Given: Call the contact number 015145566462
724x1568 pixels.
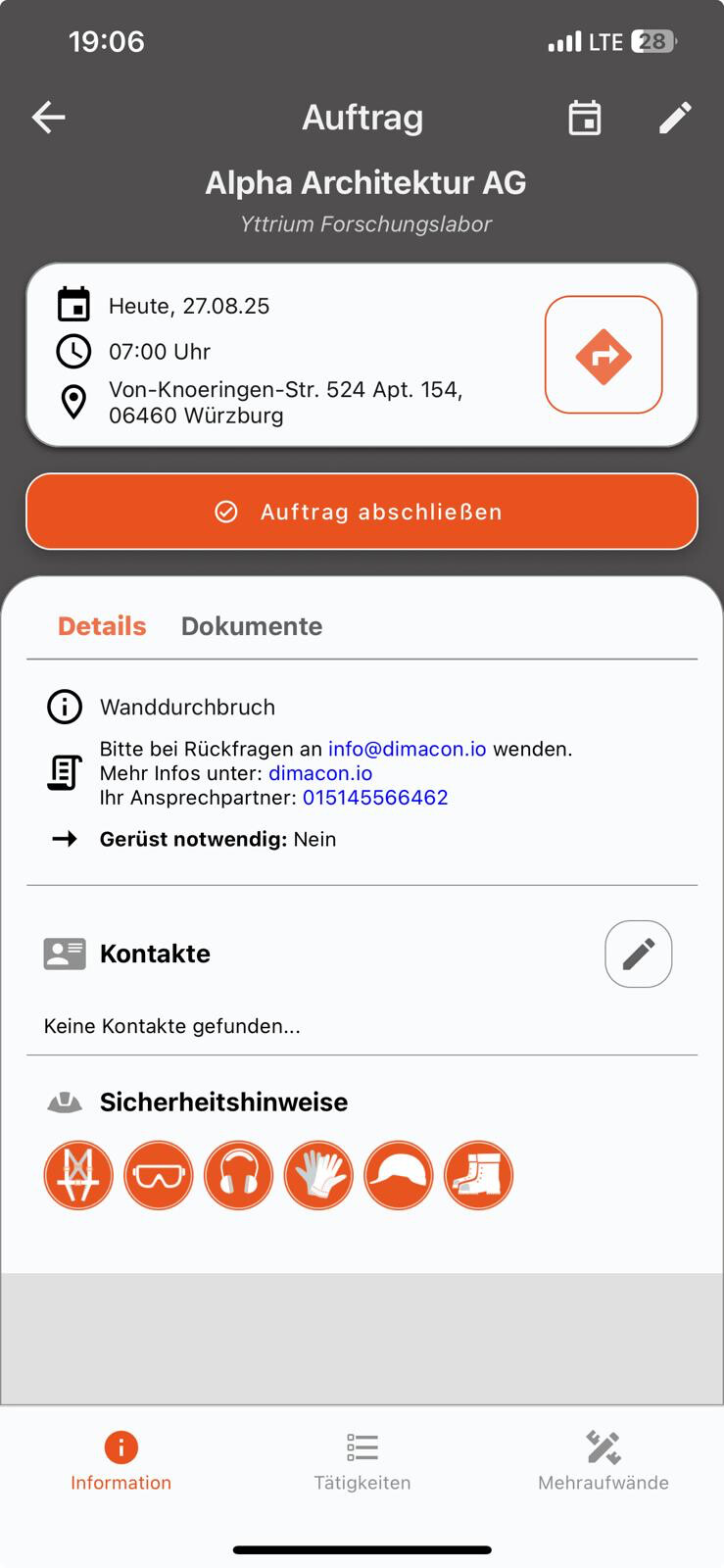Looking at the screenshot, I should coord(375,798).
